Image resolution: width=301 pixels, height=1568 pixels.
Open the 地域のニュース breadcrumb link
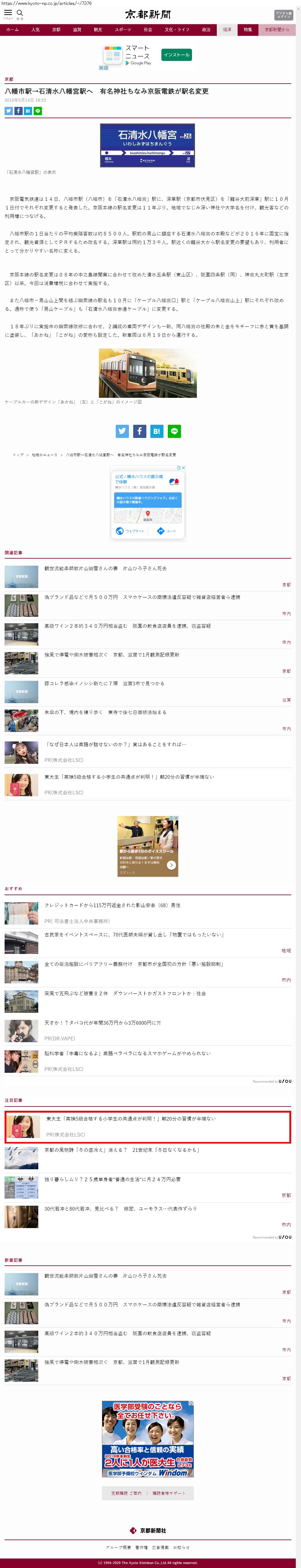tap(44, 455)
